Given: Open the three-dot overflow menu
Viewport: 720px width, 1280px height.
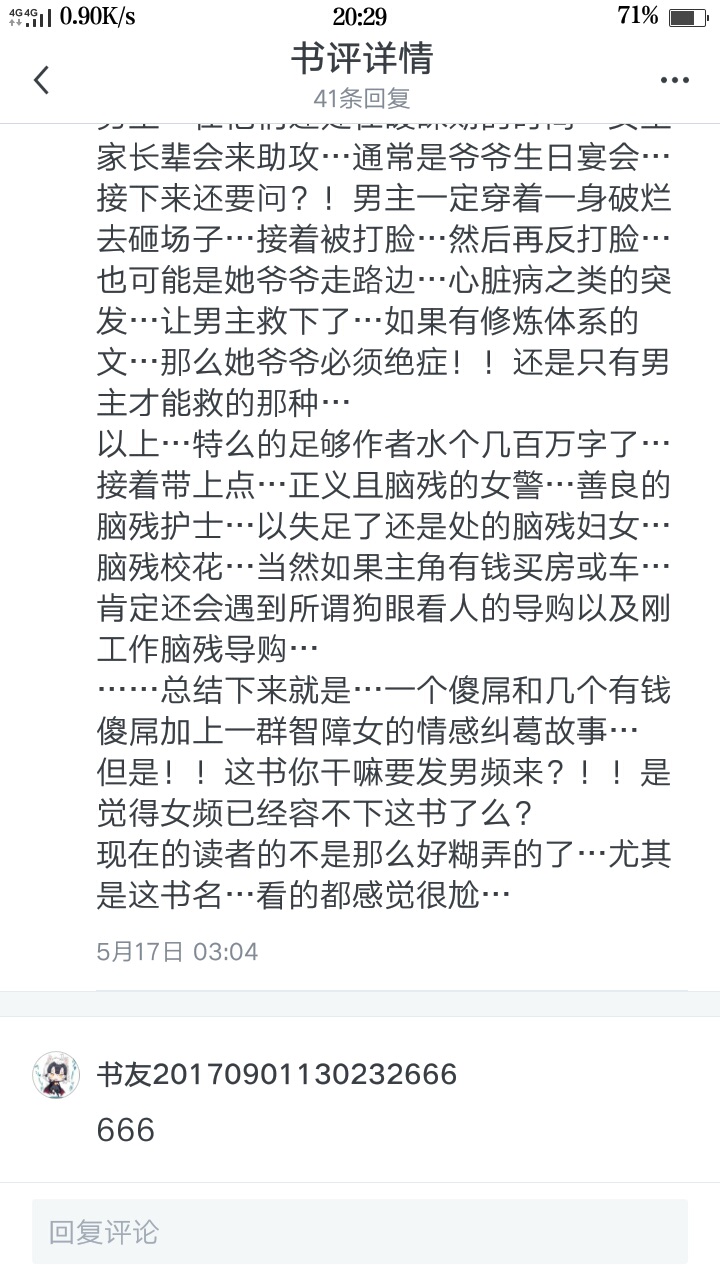Looking at the screenshot, I should pos(675,80).
